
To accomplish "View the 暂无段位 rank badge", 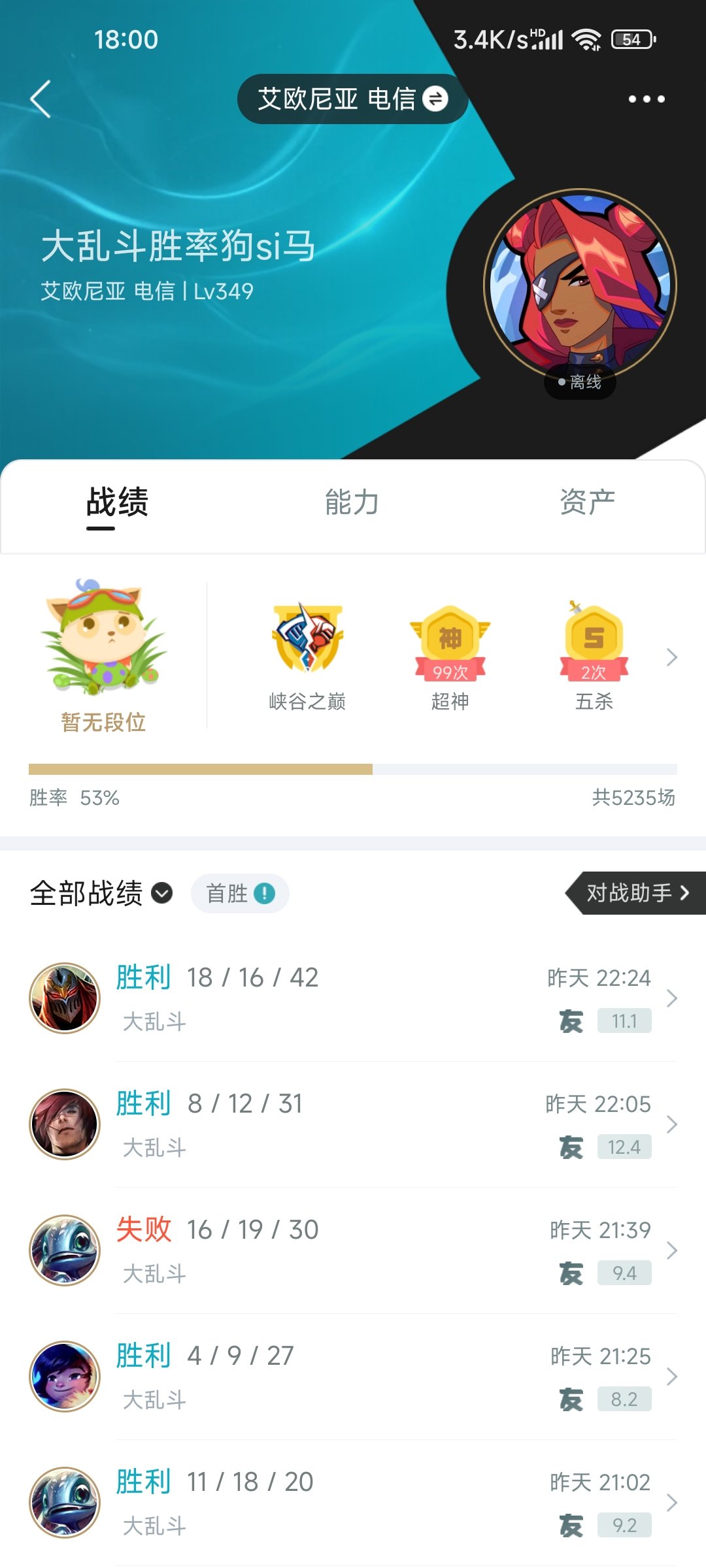I will point(103,655).
